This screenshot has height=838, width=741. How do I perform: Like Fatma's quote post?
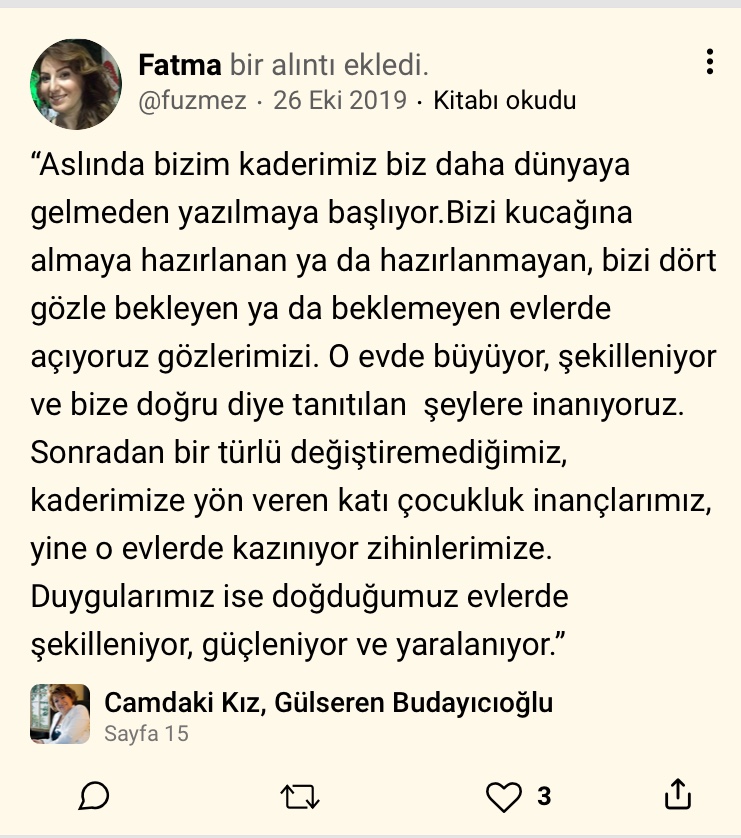tap(503, 796)
